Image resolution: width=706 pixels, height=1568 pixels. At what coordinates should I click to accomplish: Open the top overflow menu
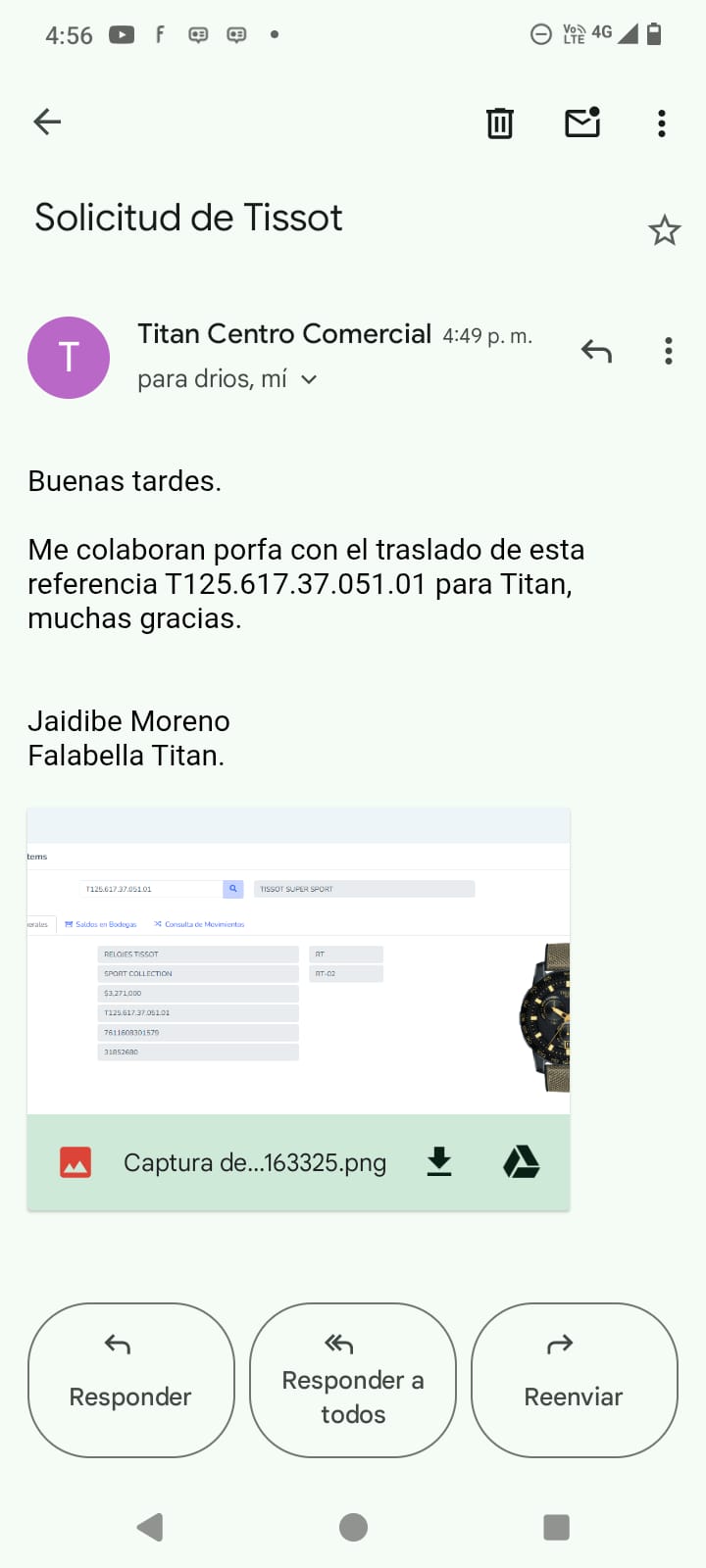(x=662, y=122)
